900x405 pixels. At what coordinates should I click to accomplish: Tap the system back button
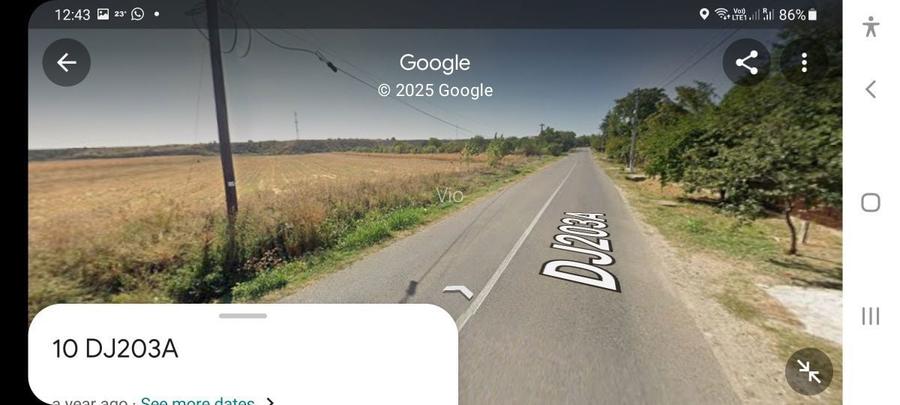click(870, 89)
